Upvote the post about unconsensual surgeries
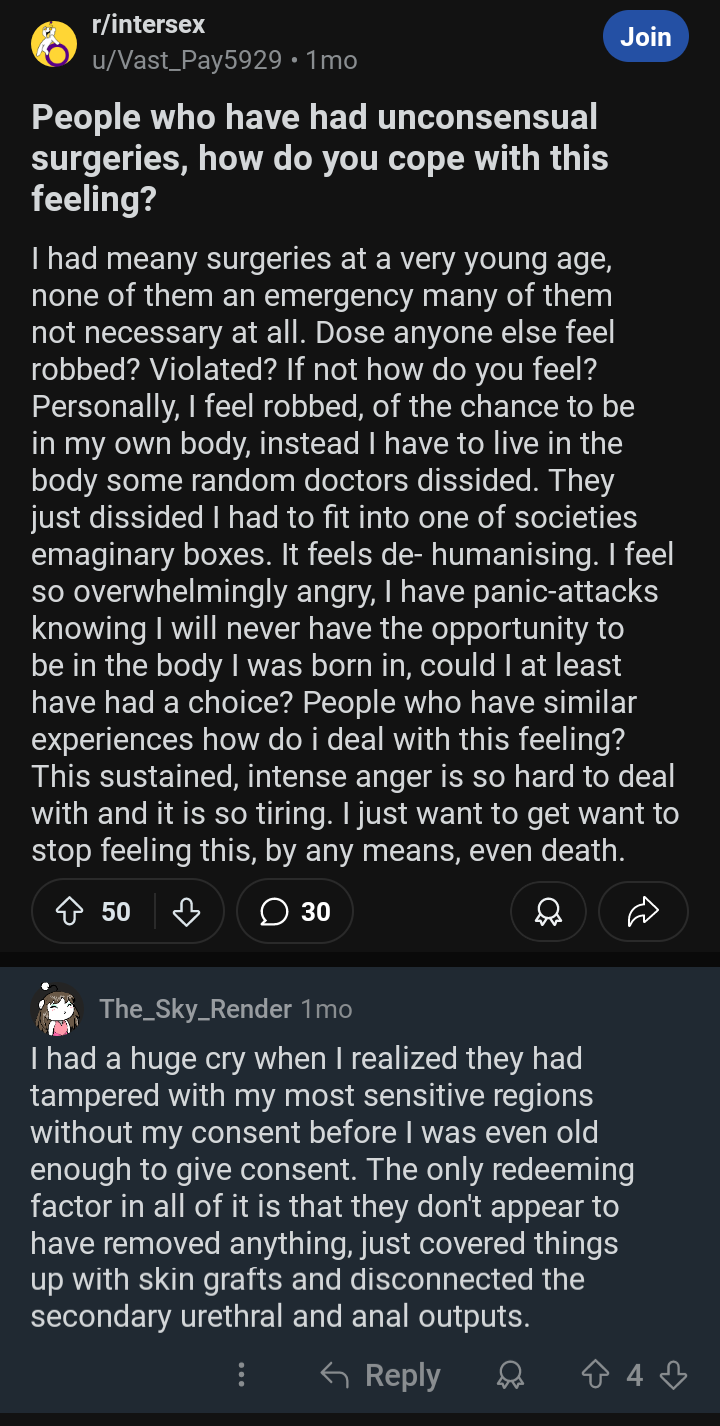This screenshot has height=1426, width=720. pyautogui.click(x=72, y=911)
